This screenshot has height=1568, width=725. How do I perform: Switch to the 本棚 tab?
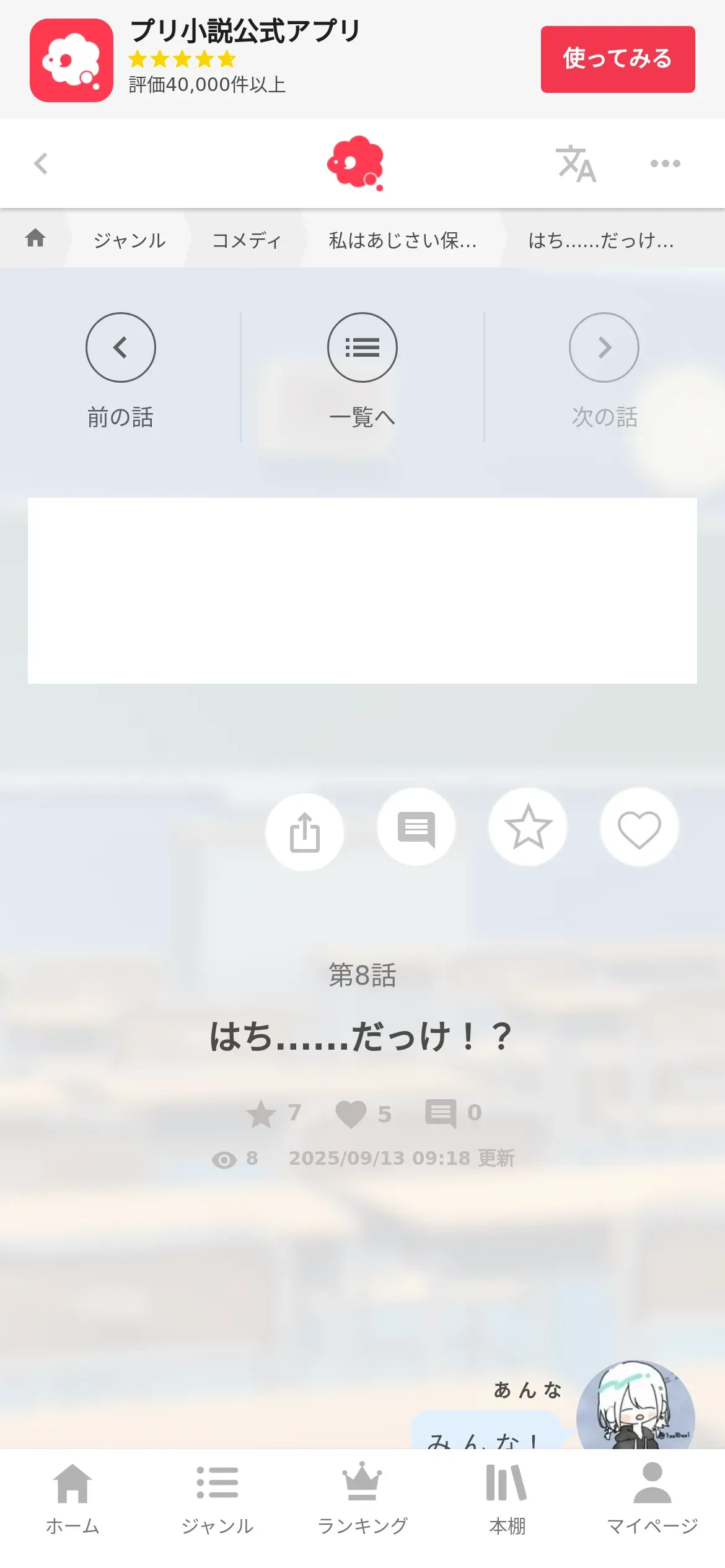click(x=507, y=1499)
